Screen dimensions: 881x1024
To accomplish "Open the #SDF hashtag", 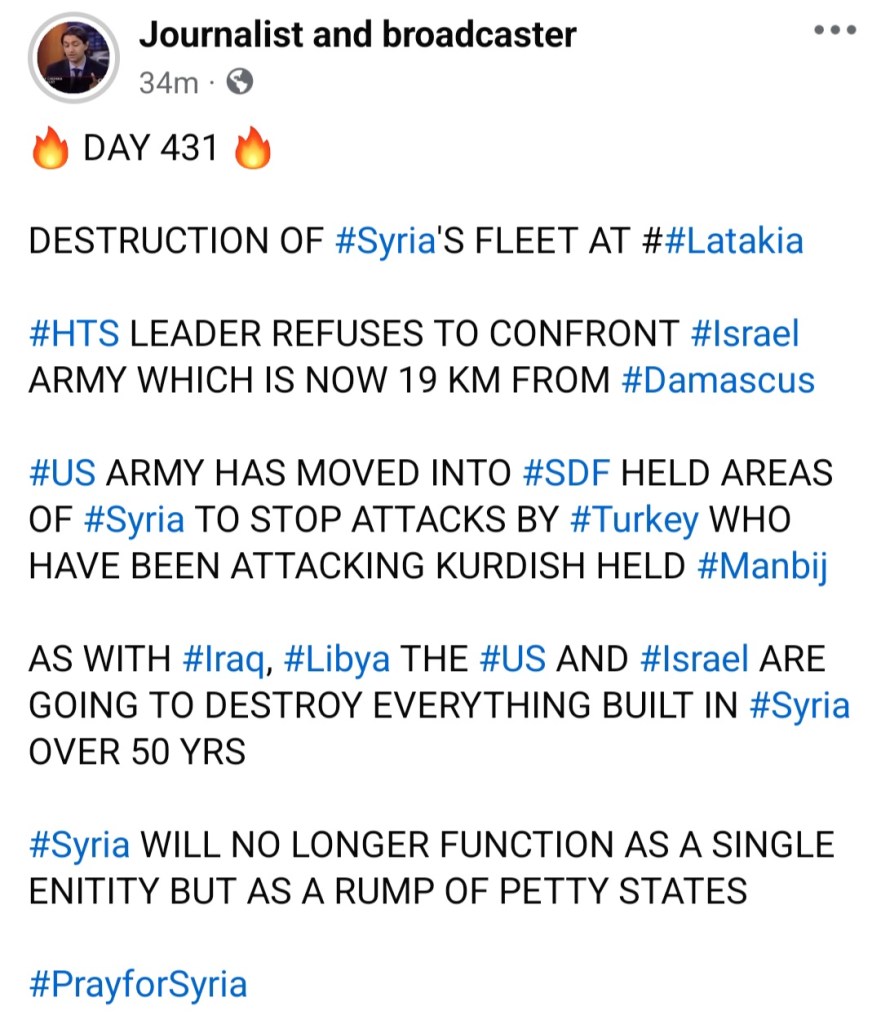I will pos(566,473).
